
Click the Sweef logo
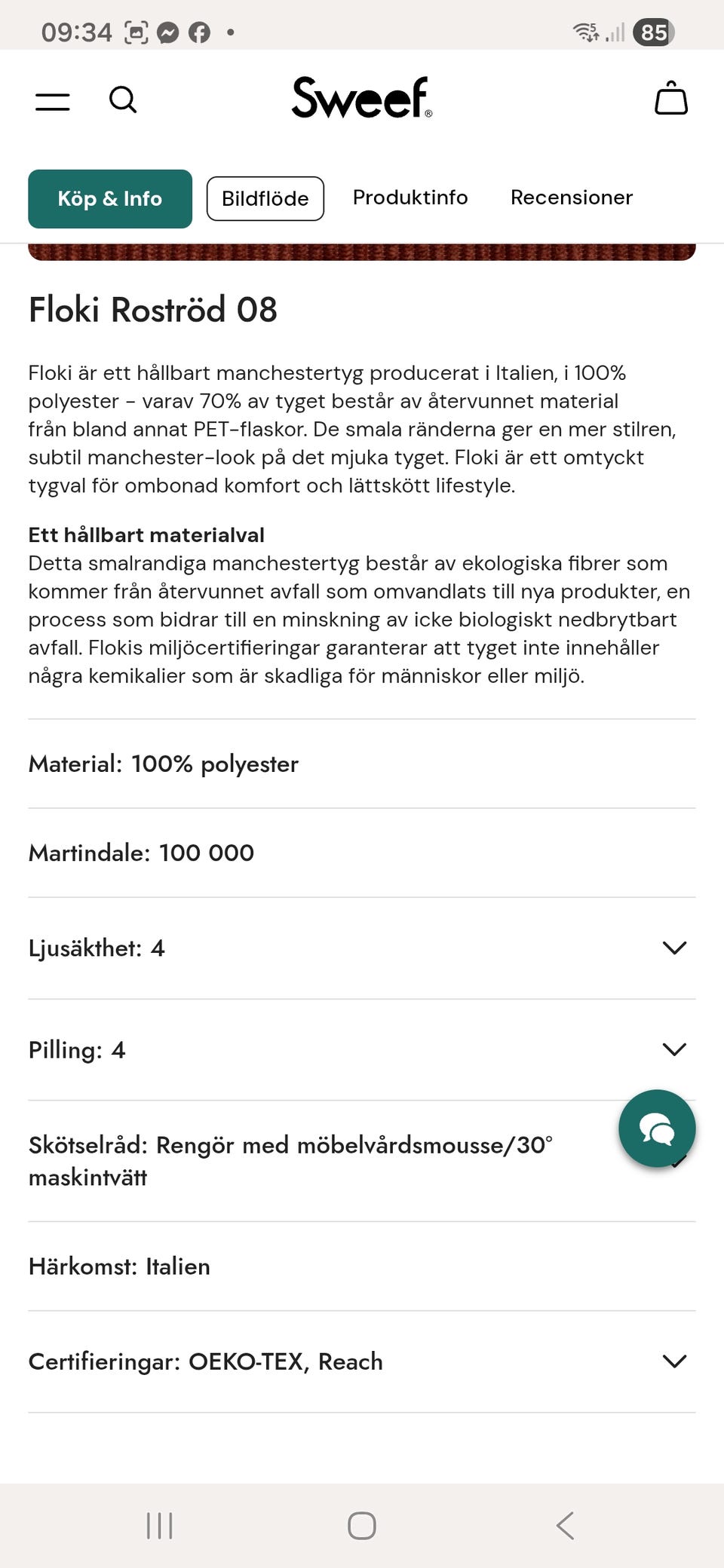tap(361, 98)
